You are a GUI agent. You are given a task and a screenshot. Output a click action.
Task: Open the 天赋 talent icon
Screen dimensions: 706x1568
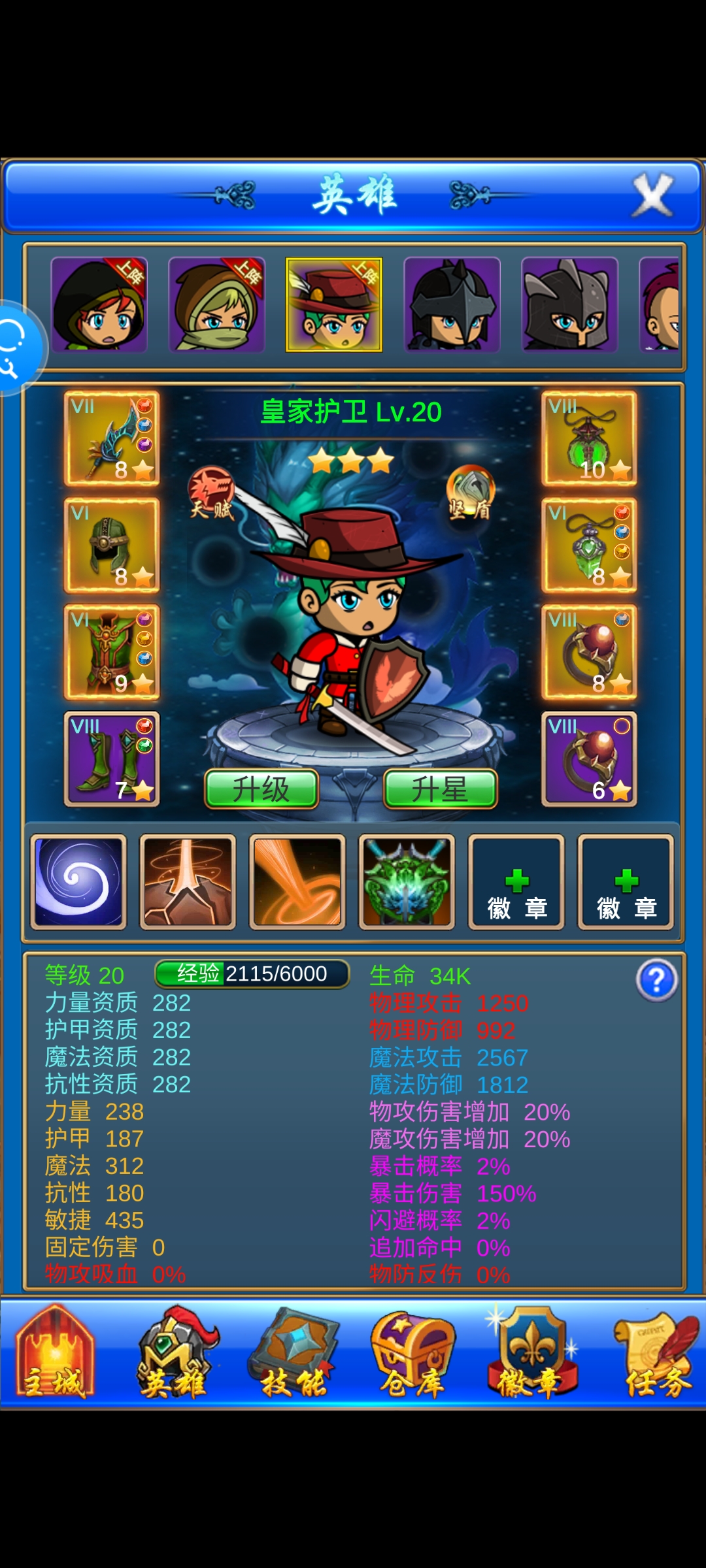coord(211,491)
